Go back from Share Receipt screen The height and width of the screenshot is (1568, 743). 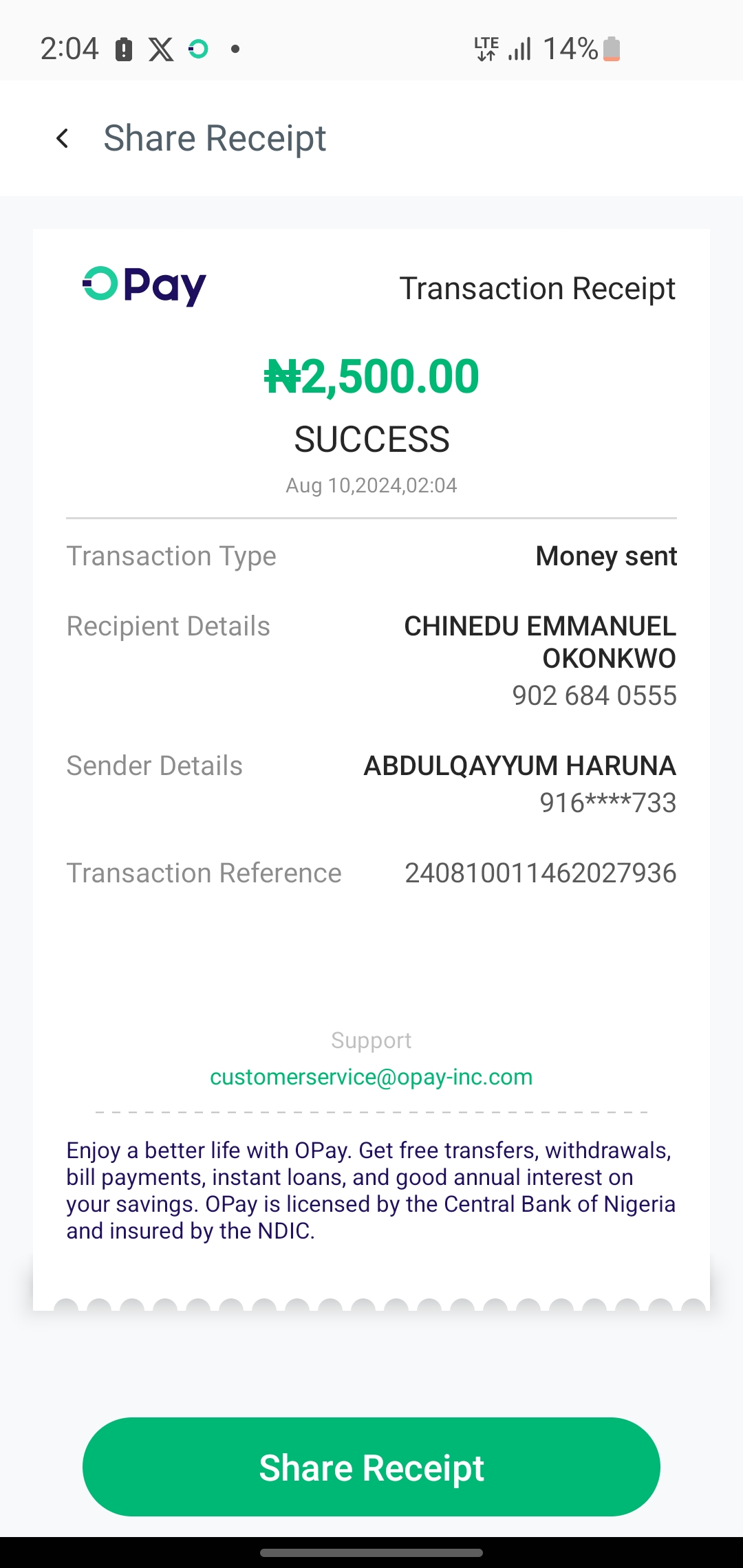(63, 139)
